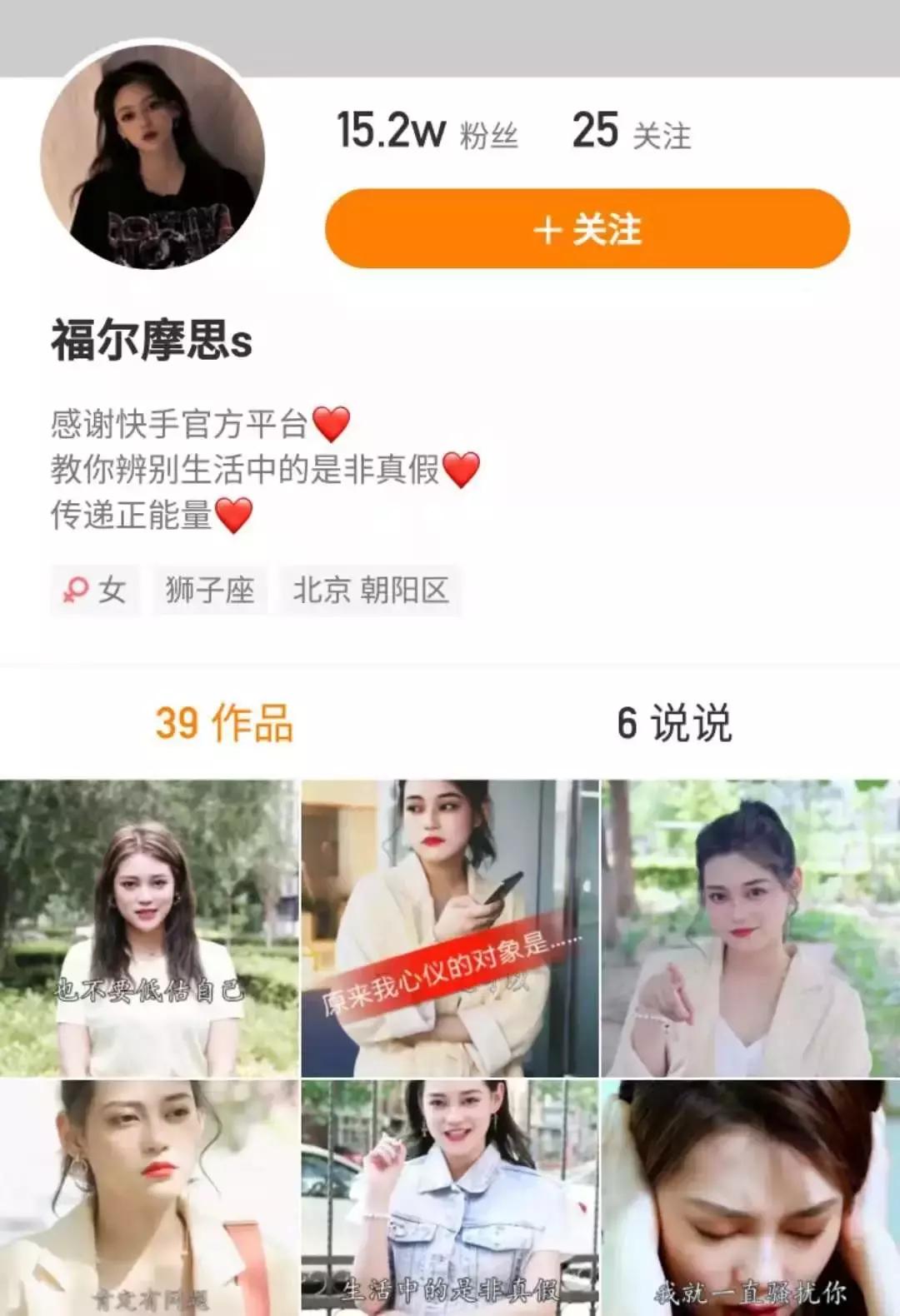Switch to the 39 作品 tab
The image size is (900, 1316).
pyautogui.click(x=225, y=723)
